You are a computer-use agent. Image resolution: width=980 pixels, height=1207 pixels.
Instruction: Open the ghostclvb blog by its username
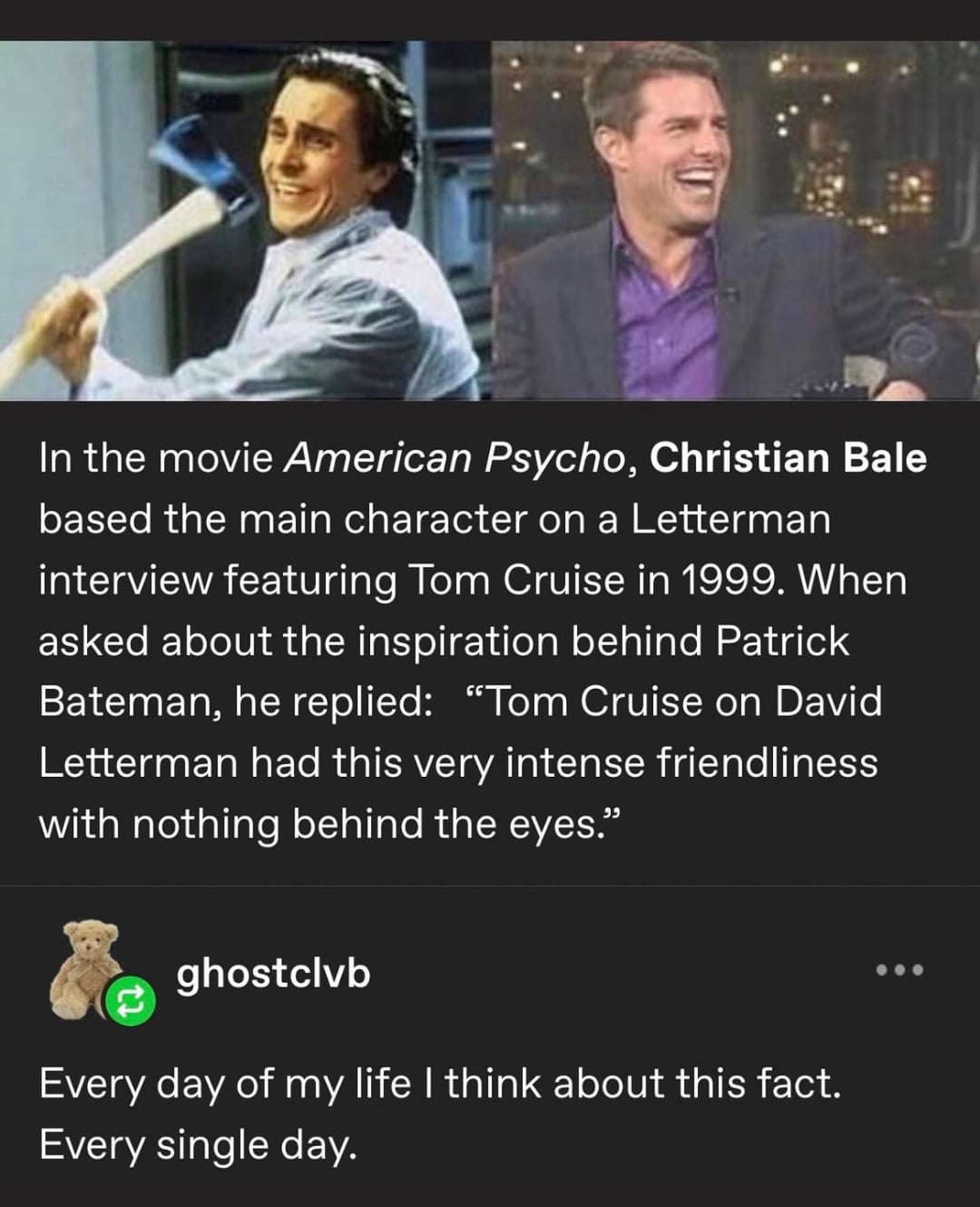273,973
